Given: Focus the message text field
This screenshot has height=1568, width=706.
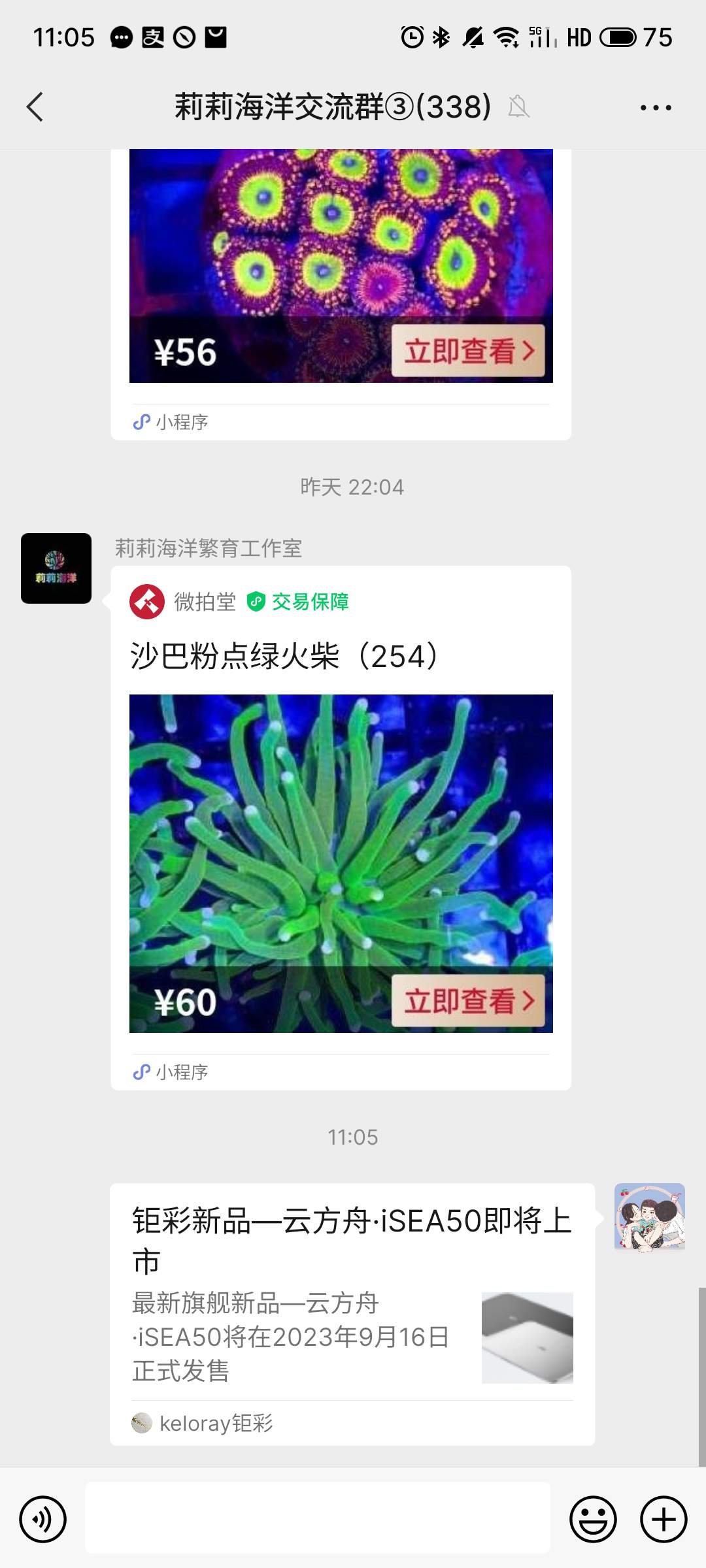Looking at the screenshot, I should [318, 1518].
